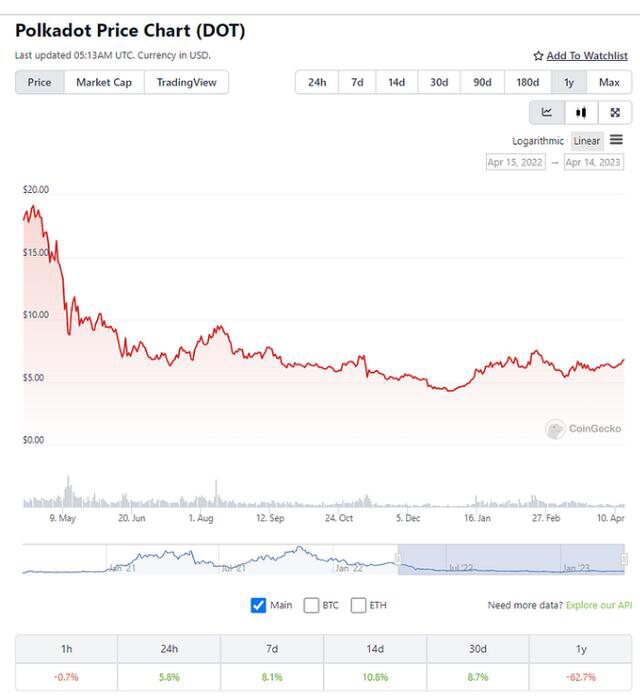
Task: Add Polkadot to Watchlist
Action: (581, 56)
